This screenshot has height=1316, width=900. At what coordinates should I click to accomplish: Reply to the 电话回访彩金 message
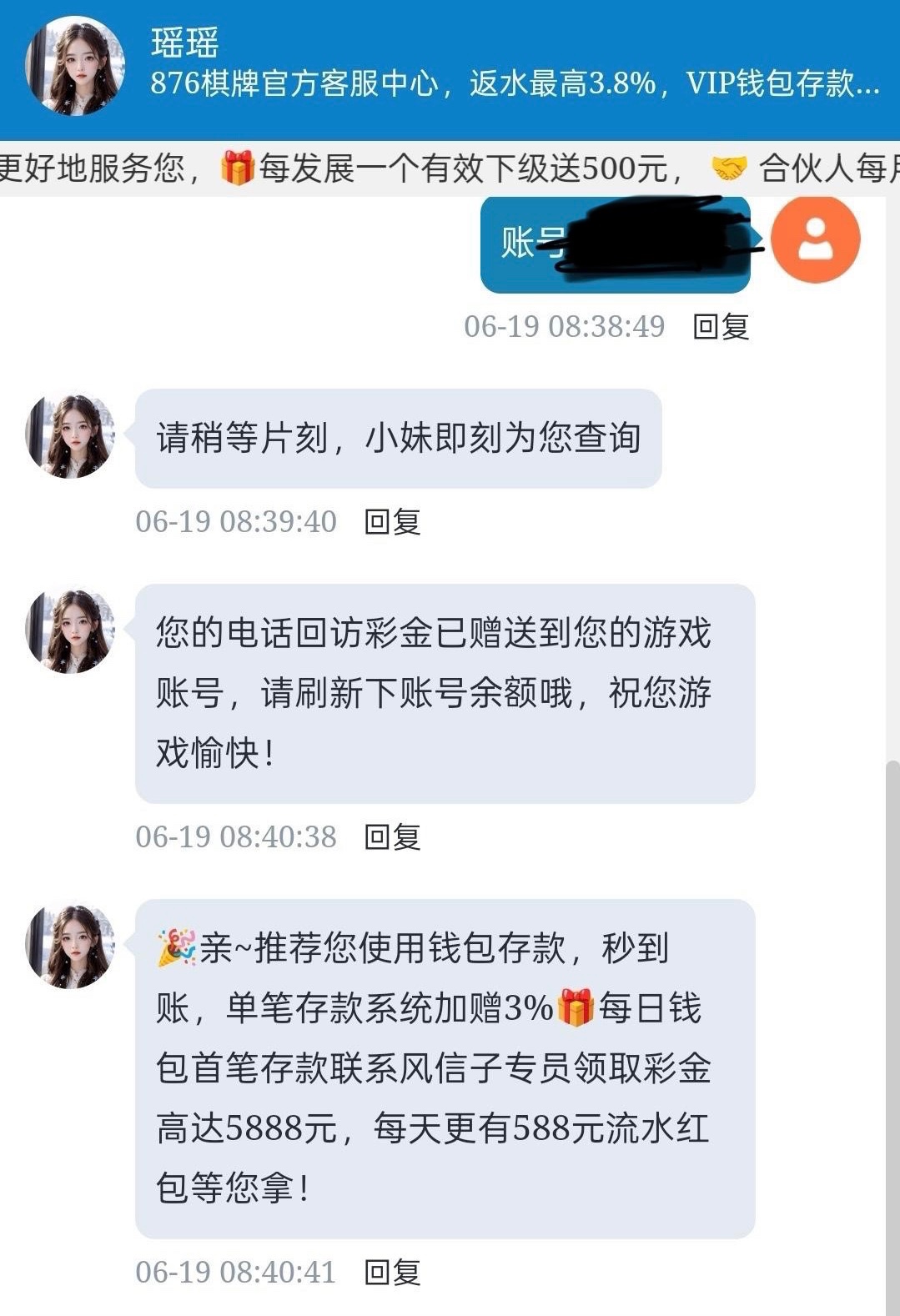392,836
